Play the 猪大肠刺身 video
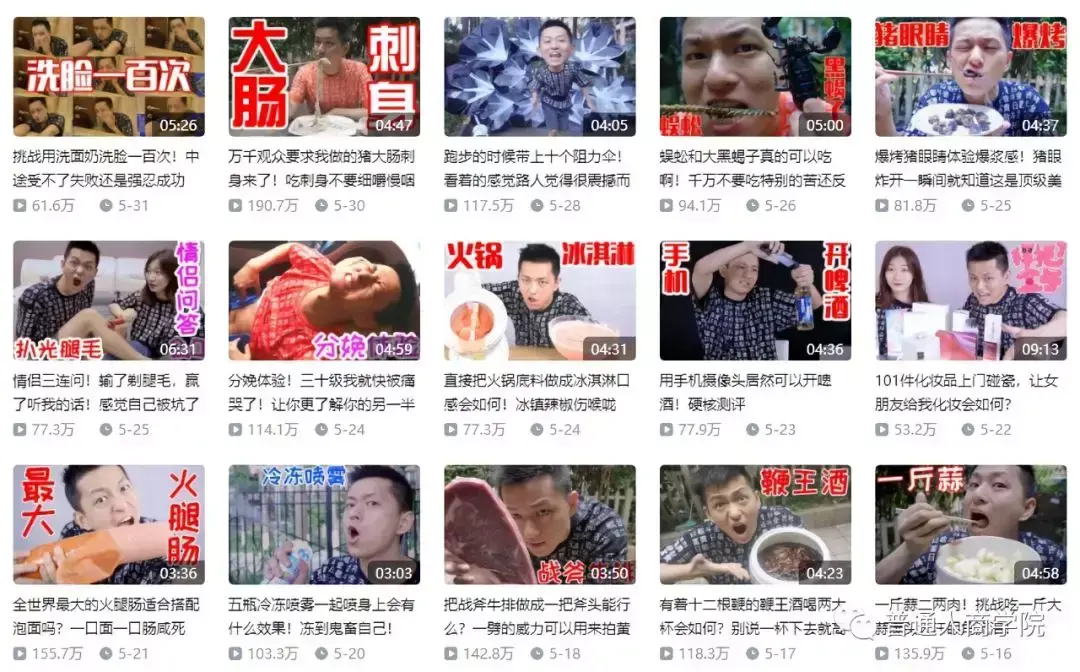This screenshot has height=672, width=1080. coord(324,77)
